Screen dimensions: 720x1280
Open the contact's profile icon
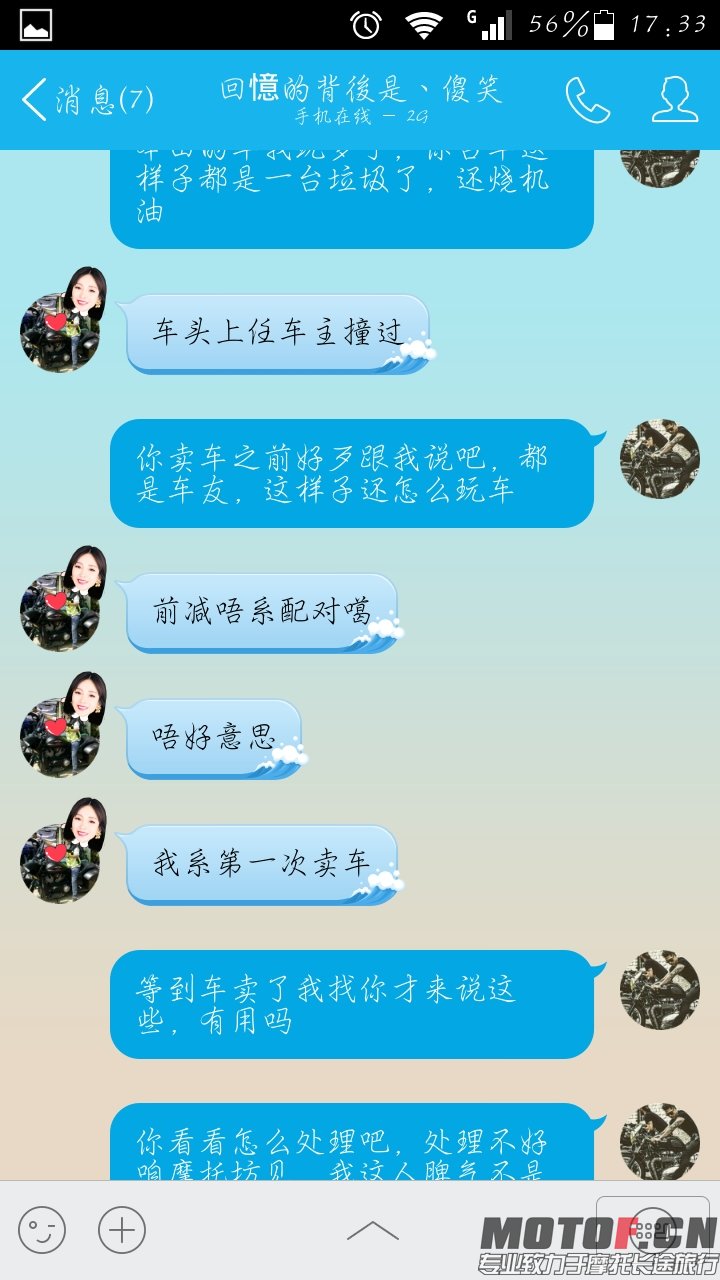click(x=675, y=100)
